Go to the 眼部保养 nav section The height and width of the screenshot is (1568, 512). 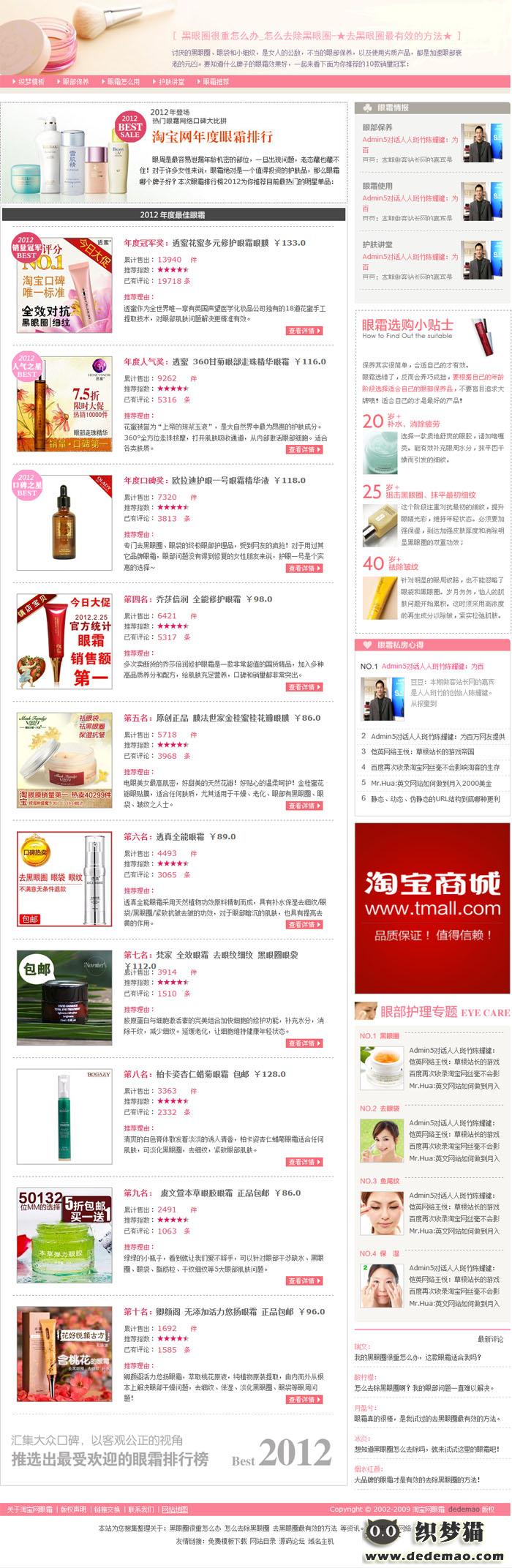click(x=75, y=82)
